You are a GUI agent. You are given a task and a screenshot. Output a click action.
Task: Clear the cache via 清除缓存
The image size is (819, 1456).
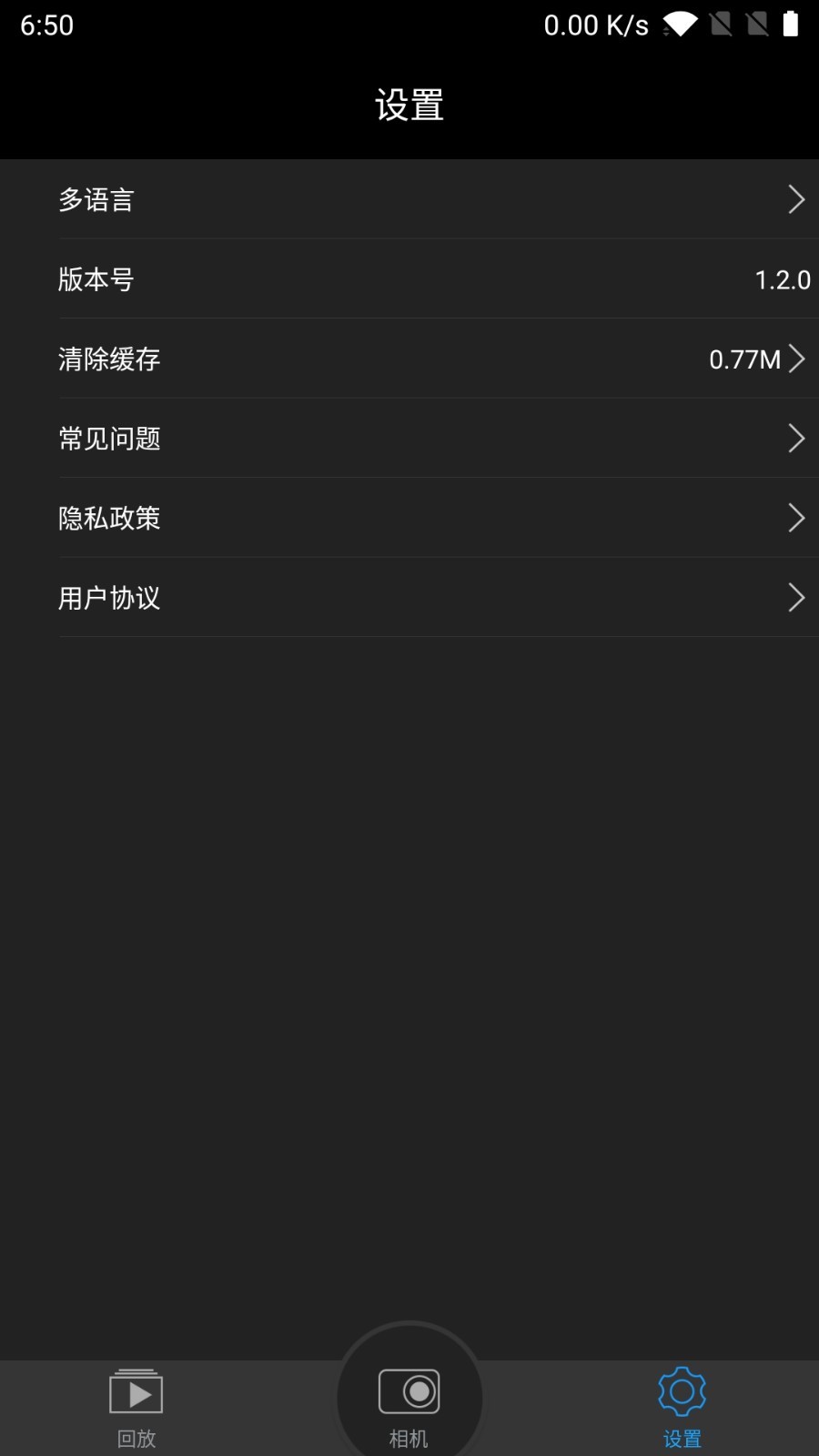pos(409,359)
